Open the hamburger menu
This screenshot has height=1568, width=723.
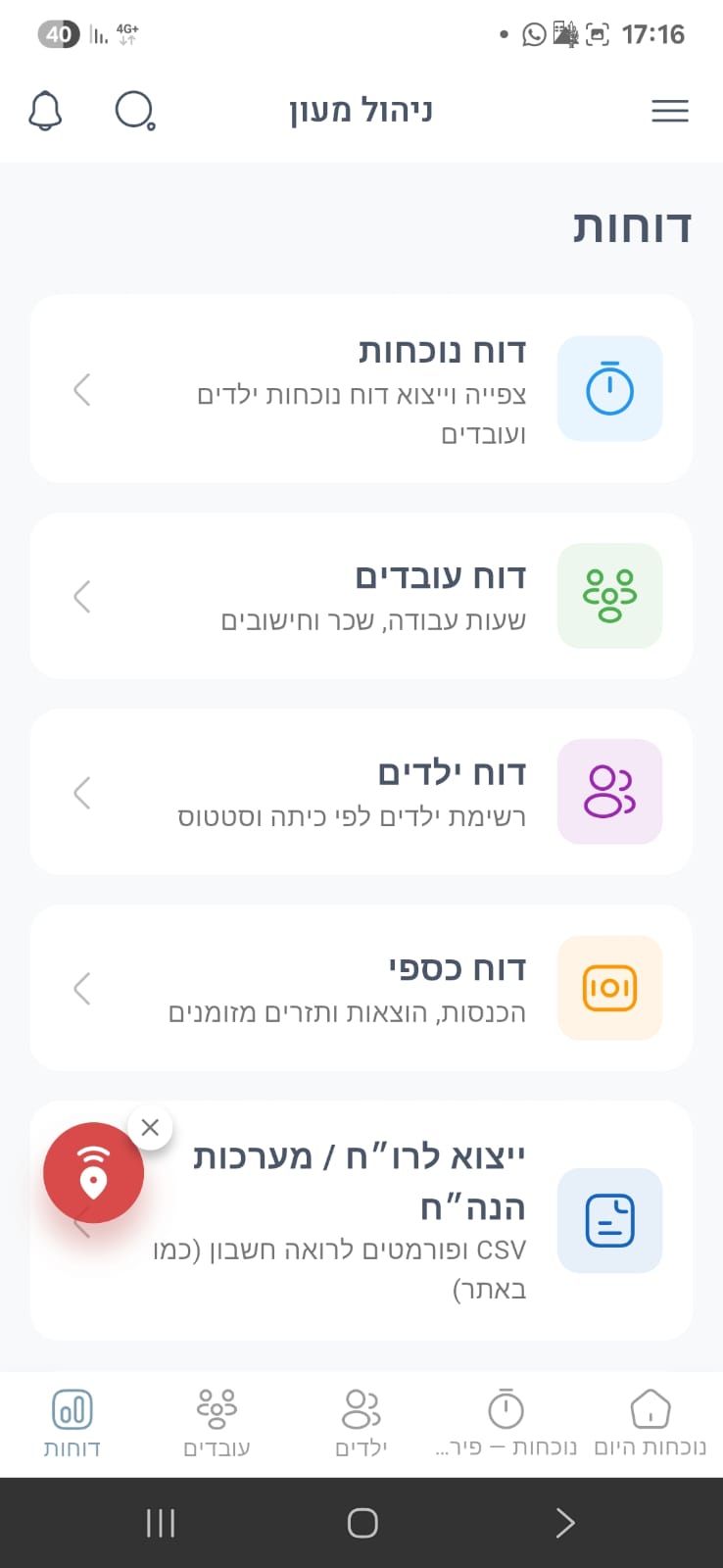[x=670, y=111]
